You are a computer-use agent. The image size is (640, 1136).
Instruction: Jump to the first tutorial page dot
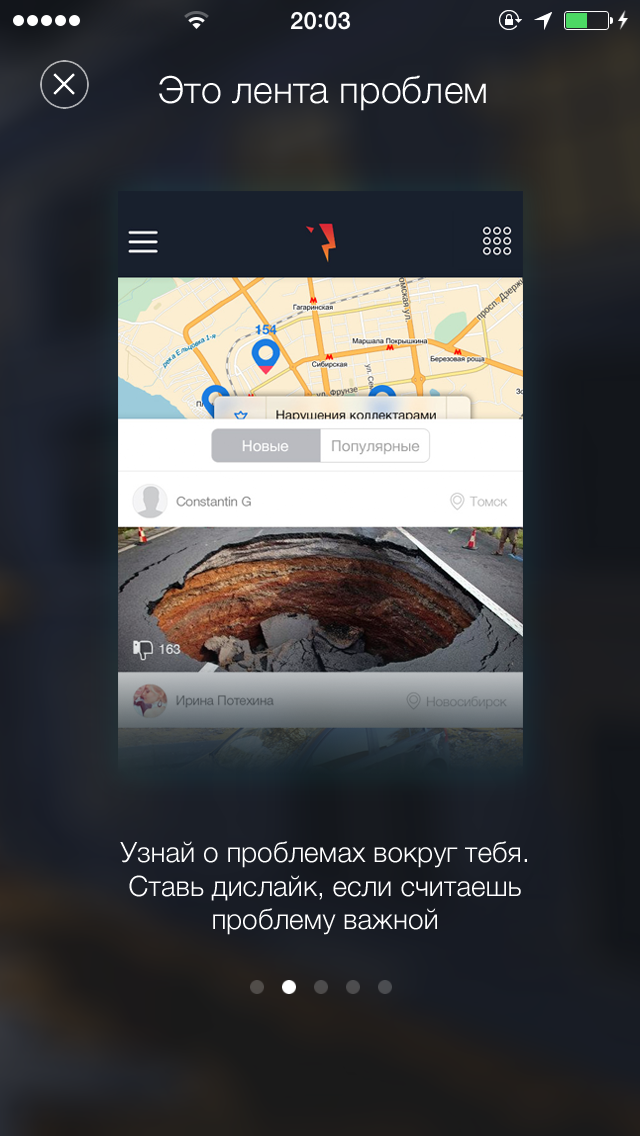point(257,987)
